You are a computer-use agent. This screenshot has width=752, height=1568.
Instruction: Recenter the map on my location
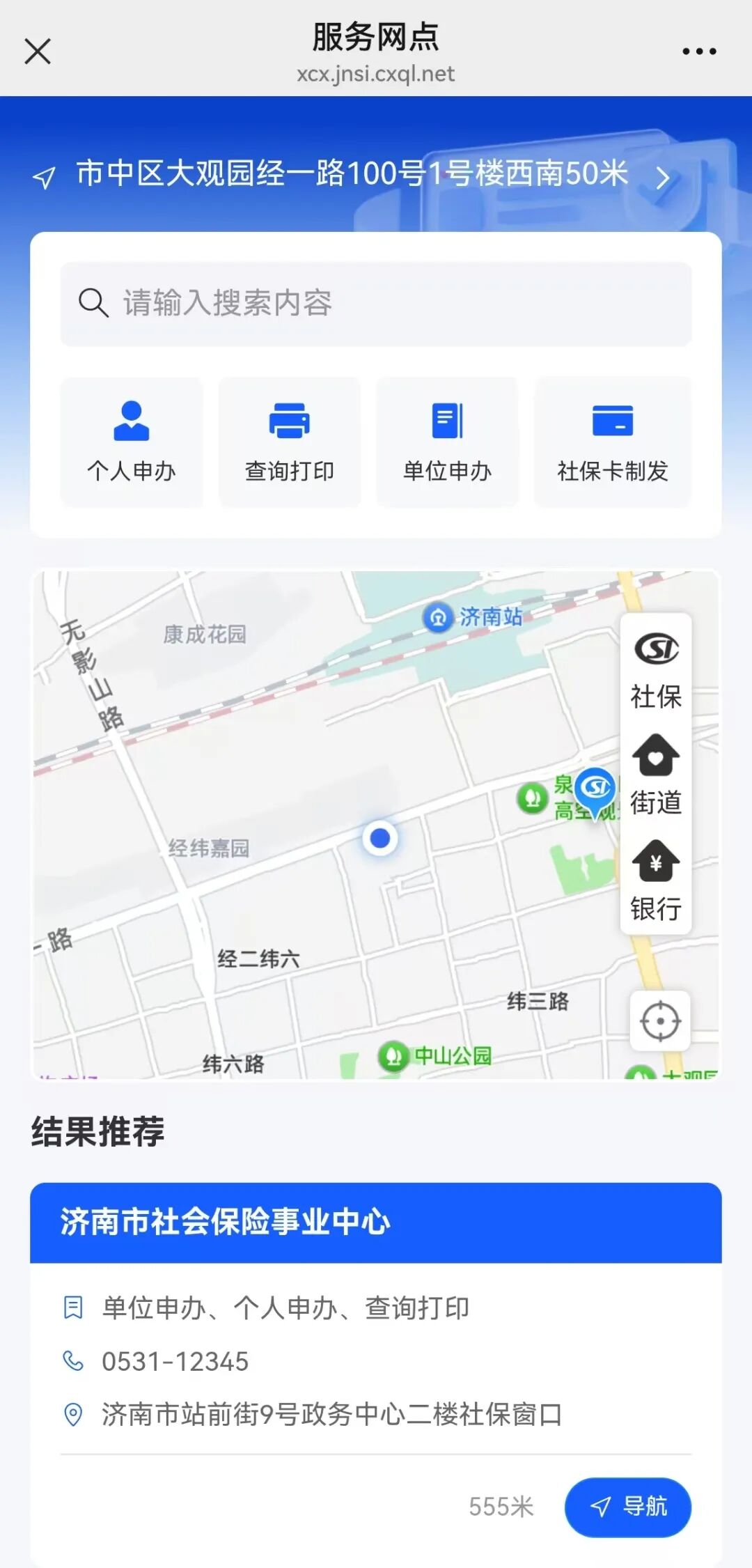point(660,1021)
